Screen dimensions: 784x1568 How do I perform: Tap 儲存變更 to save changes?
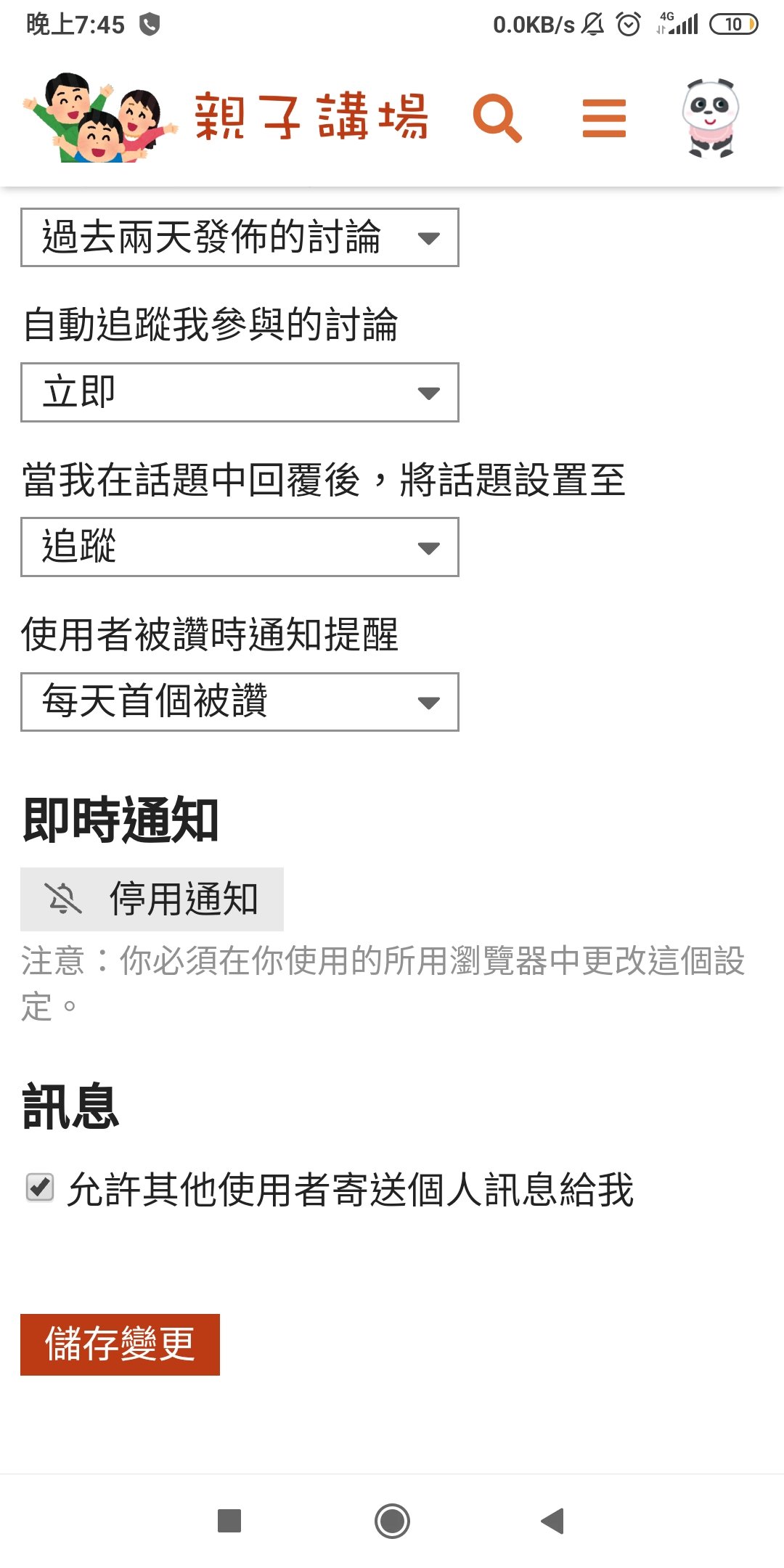click(120, 1344)
